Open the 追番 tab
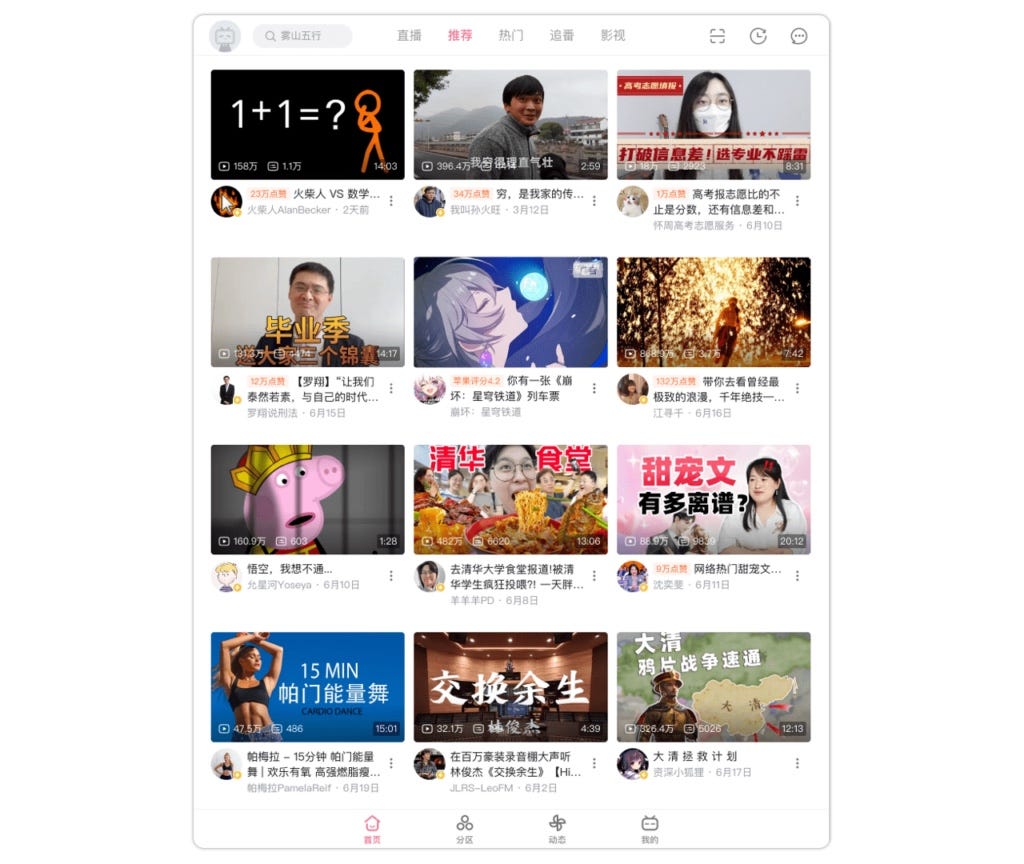The width and height of the screenshot is (1024, 864). (562, 36)
